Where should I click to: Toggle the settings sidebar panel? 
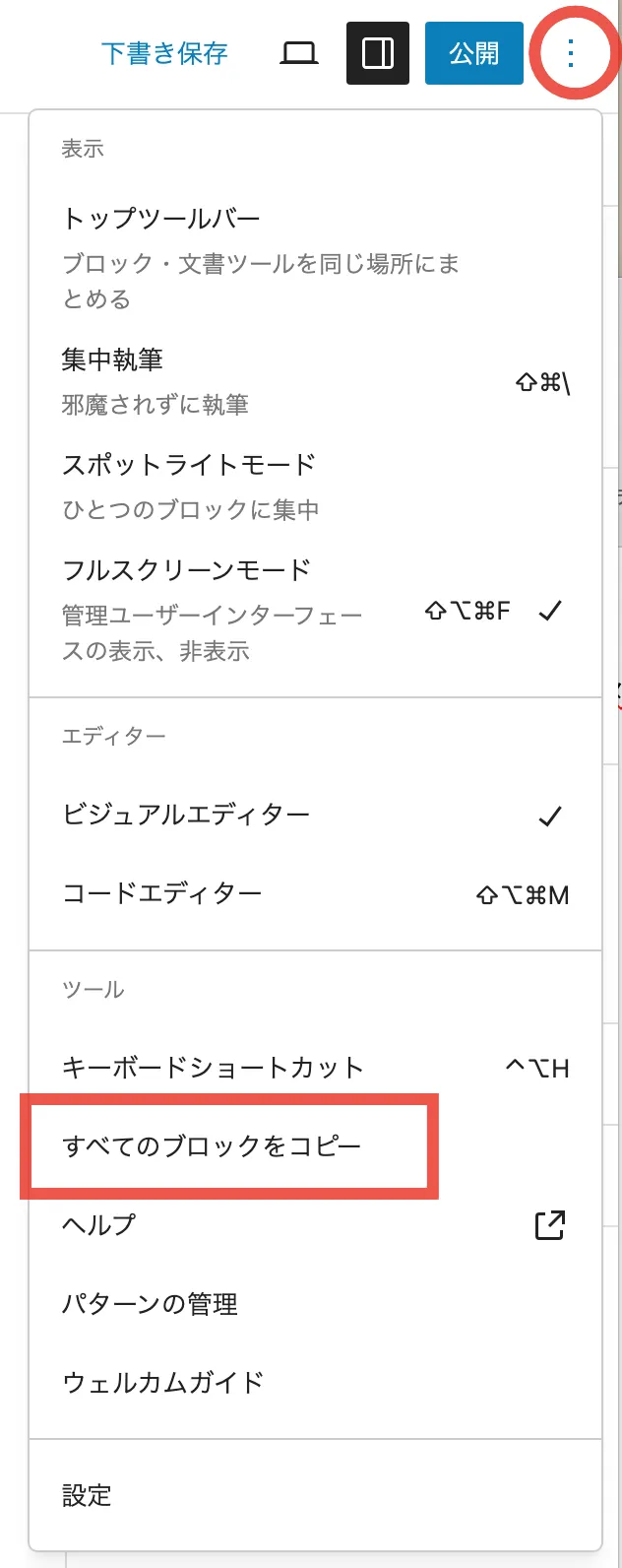(x=378, y=53)
